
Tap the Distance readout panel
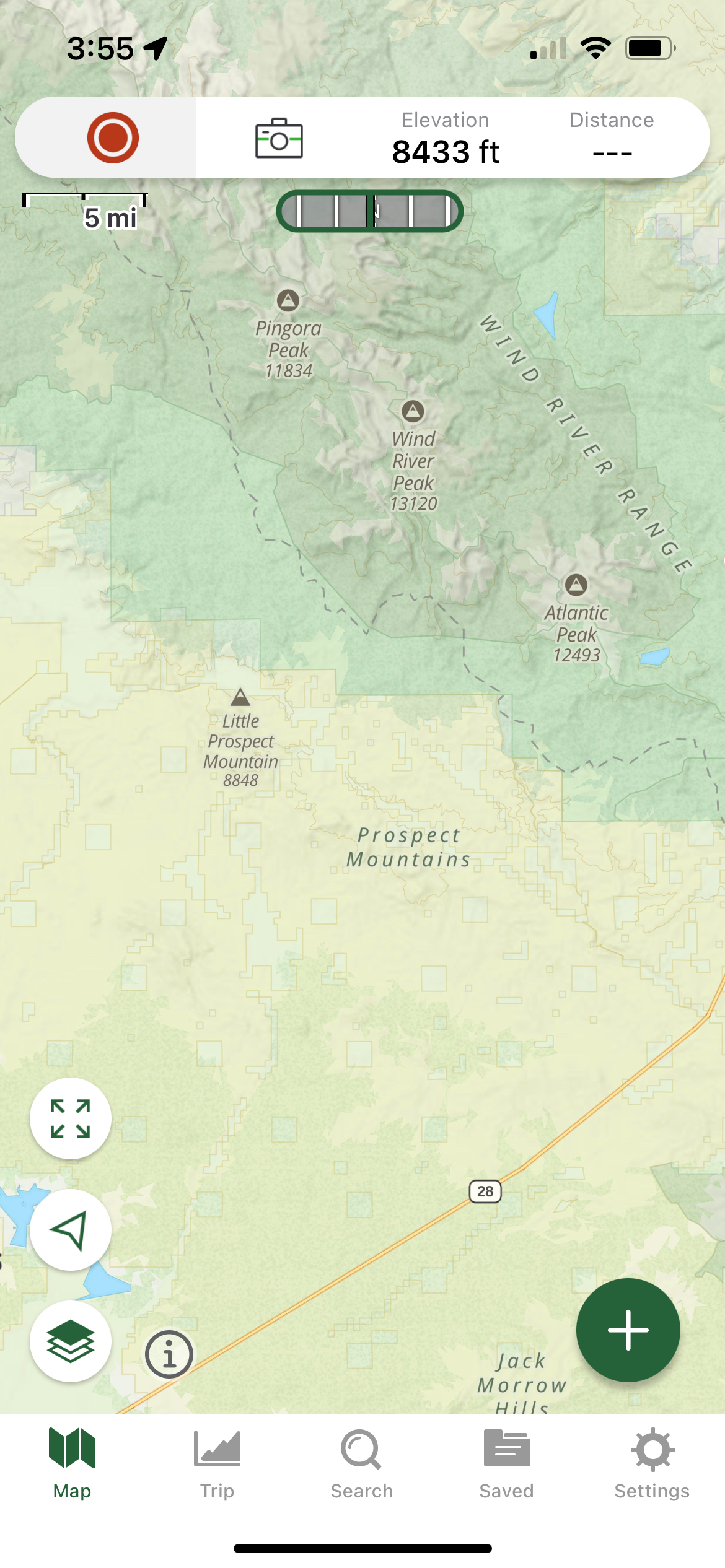pyautogui.click(x=612, y=137)
